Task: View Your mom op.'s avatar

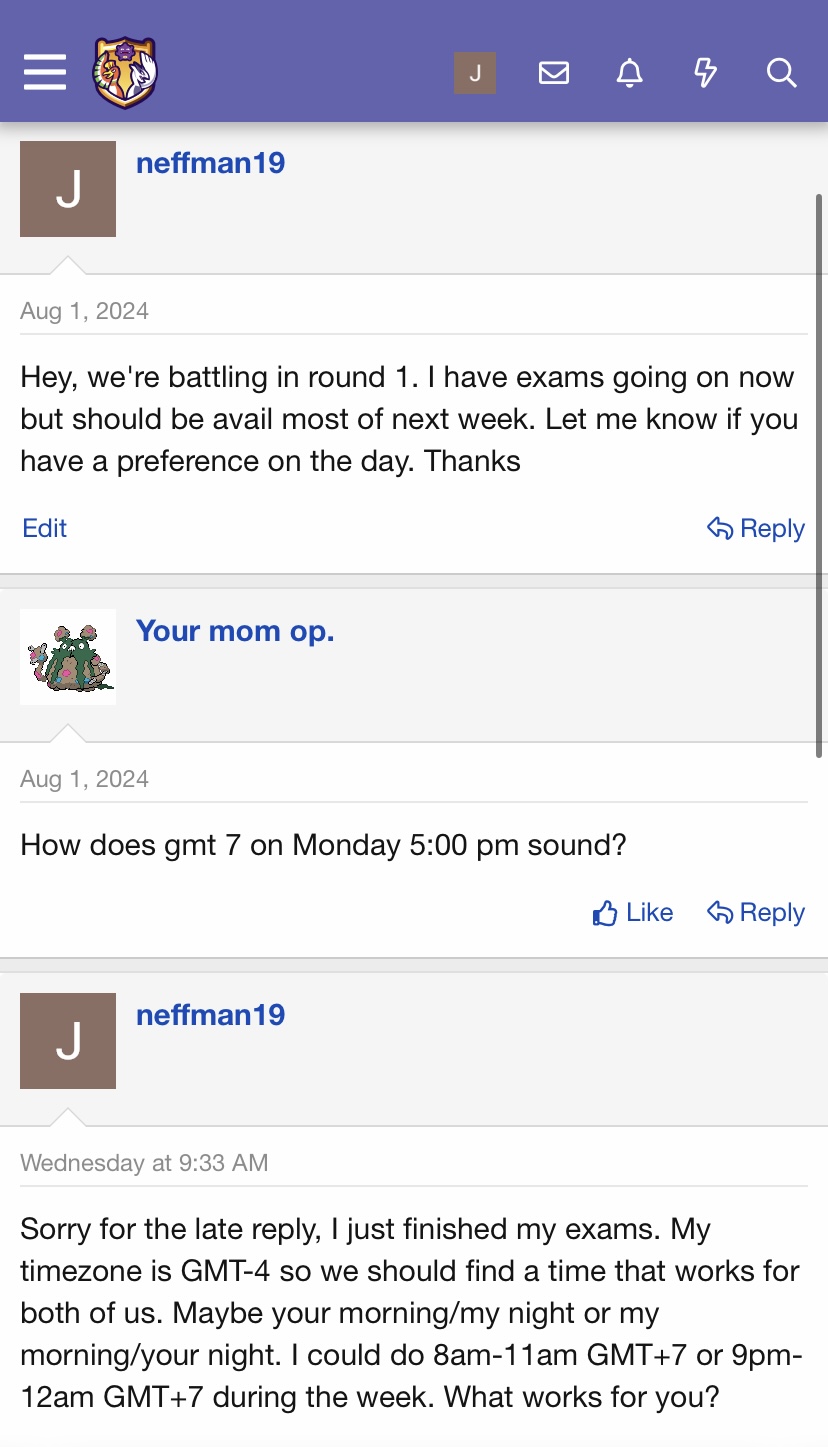Action: pyautogui.click(x=68, y=657)
